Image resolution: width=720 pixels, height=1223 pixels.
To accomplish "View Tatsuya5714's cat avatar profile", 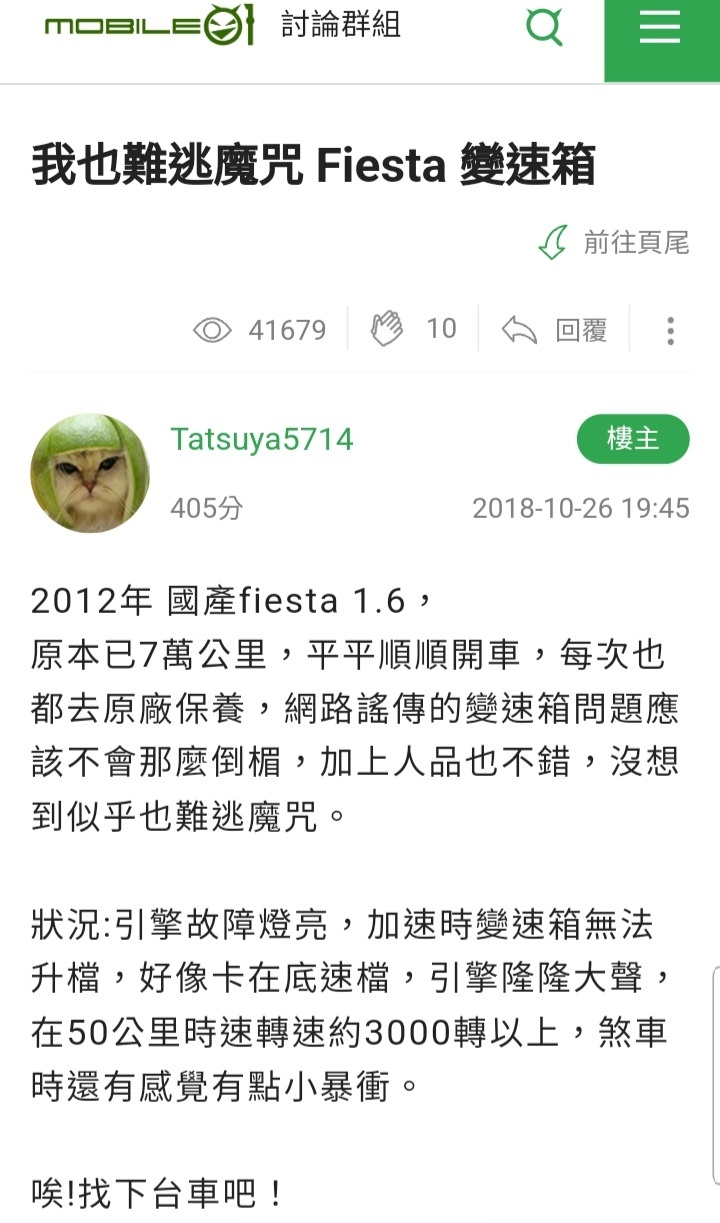I will pyautogui.click(x=91, y=473).
